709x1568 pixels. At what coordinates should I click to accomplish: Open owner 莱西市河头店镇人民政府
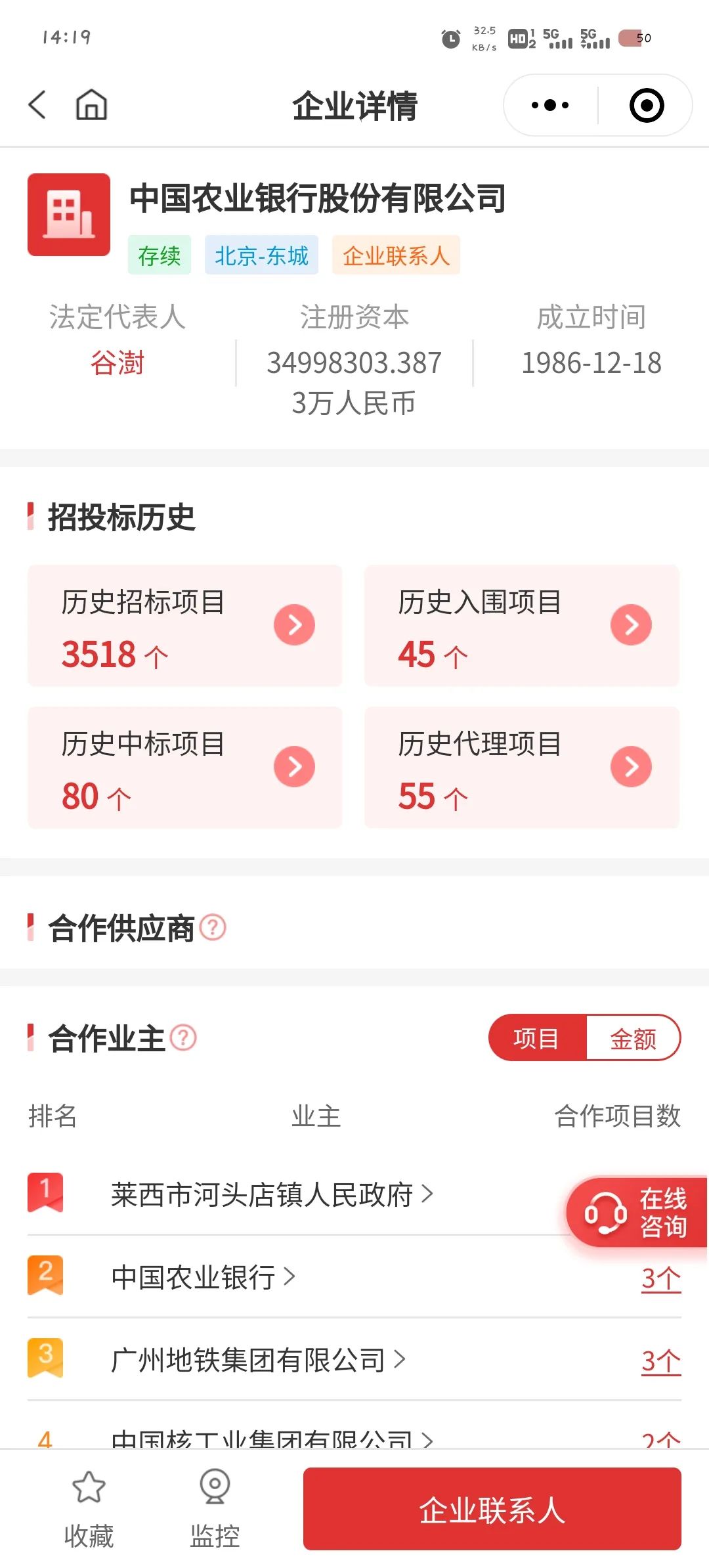tap(272, 1194)
